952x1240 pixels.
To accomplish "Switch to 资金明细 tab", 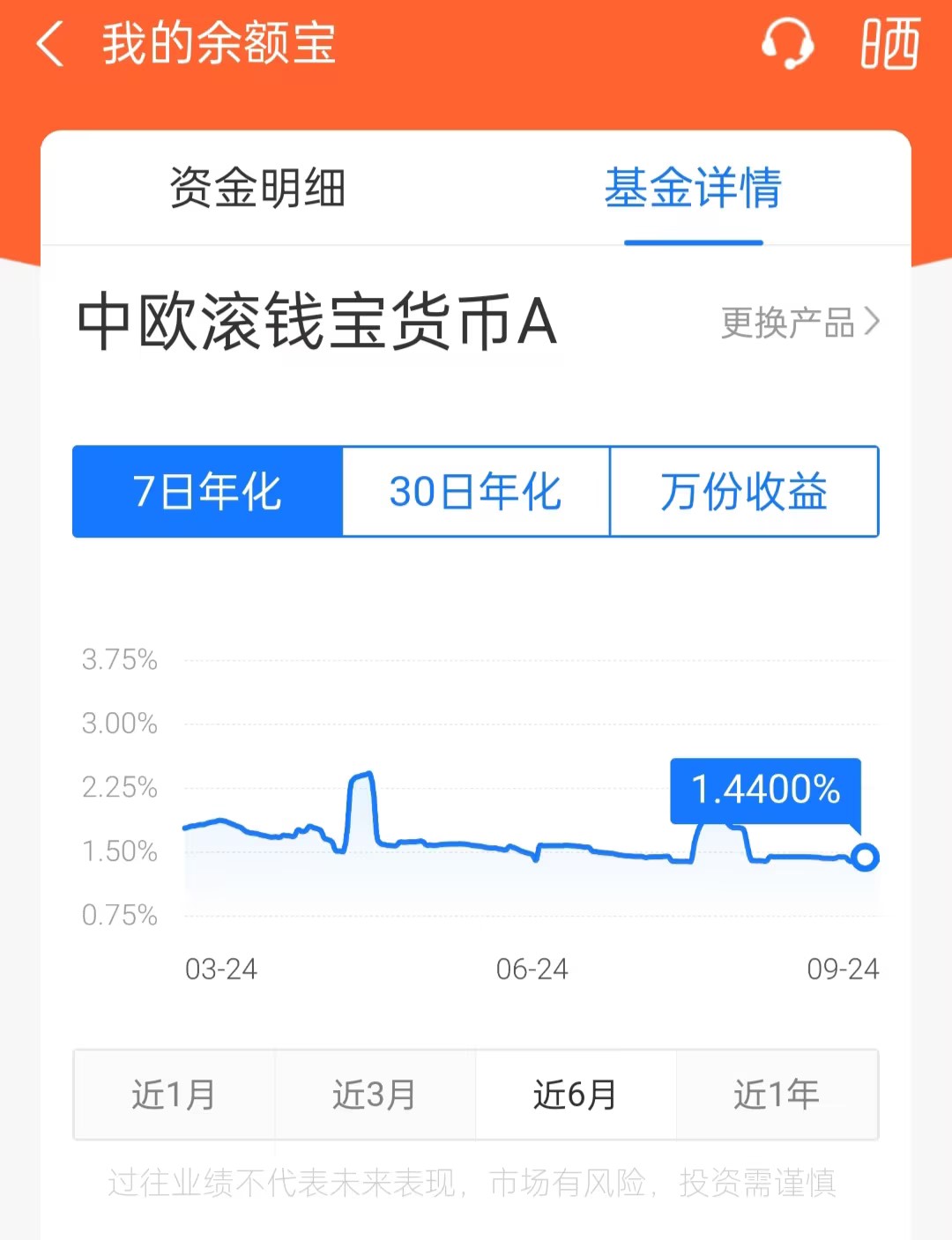I will (x=257, y=188).
